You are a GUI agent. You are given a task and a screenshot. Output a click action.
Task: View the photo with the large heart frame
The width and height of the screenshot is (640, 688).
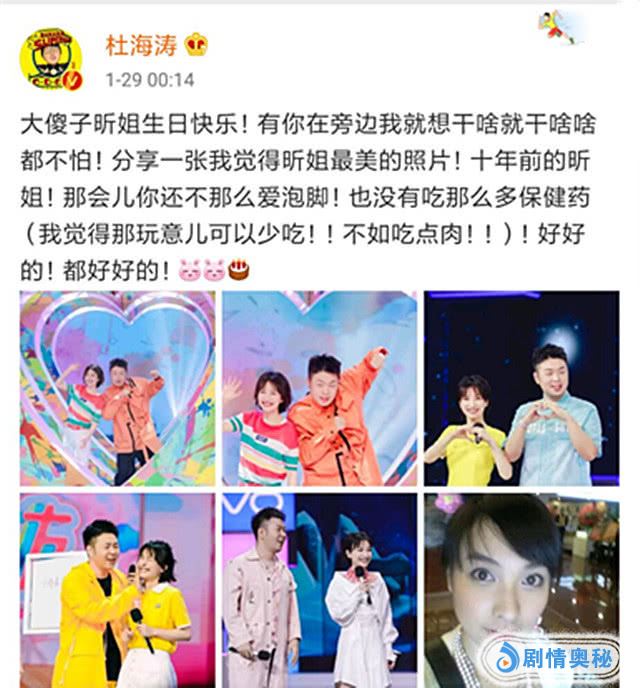coord(118,389)
